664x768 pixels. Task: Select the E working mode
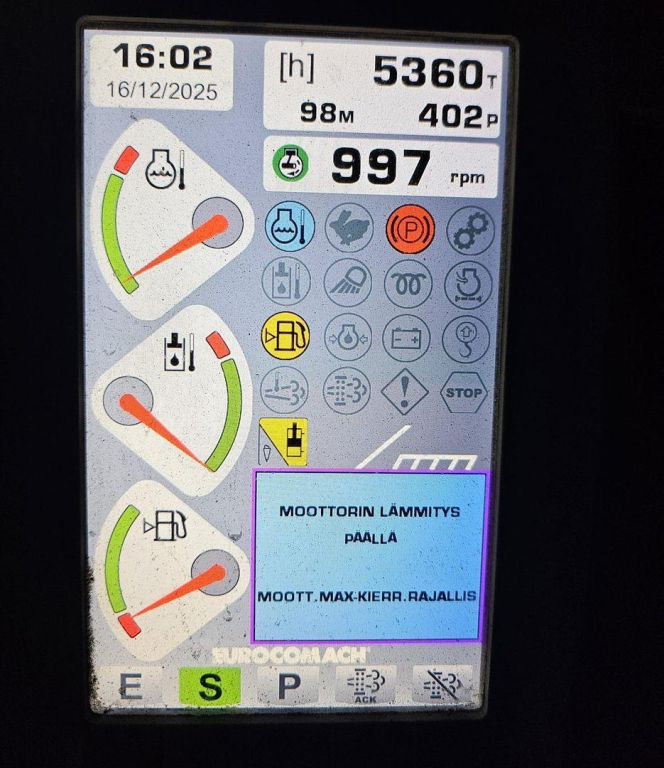131,687
